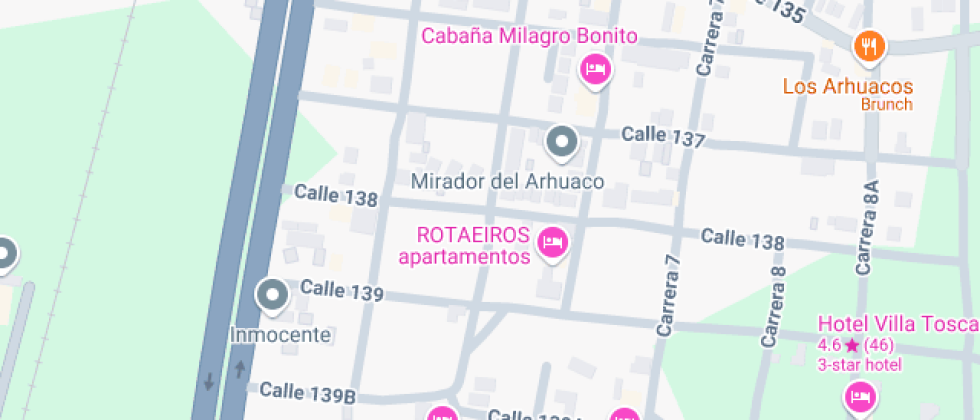Viewport: 980px width, 420px height.
Task: Open the Hotel Villa Tosca pin
Action: [x=860, y=398]
